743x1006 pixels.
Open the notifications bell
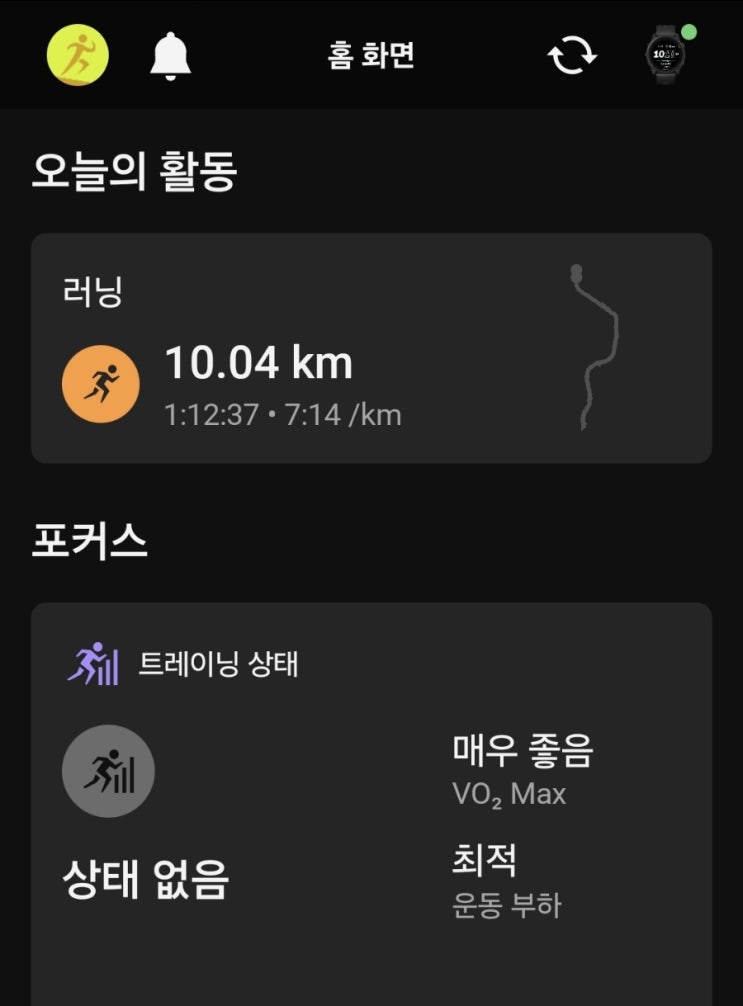click(170, 55)
